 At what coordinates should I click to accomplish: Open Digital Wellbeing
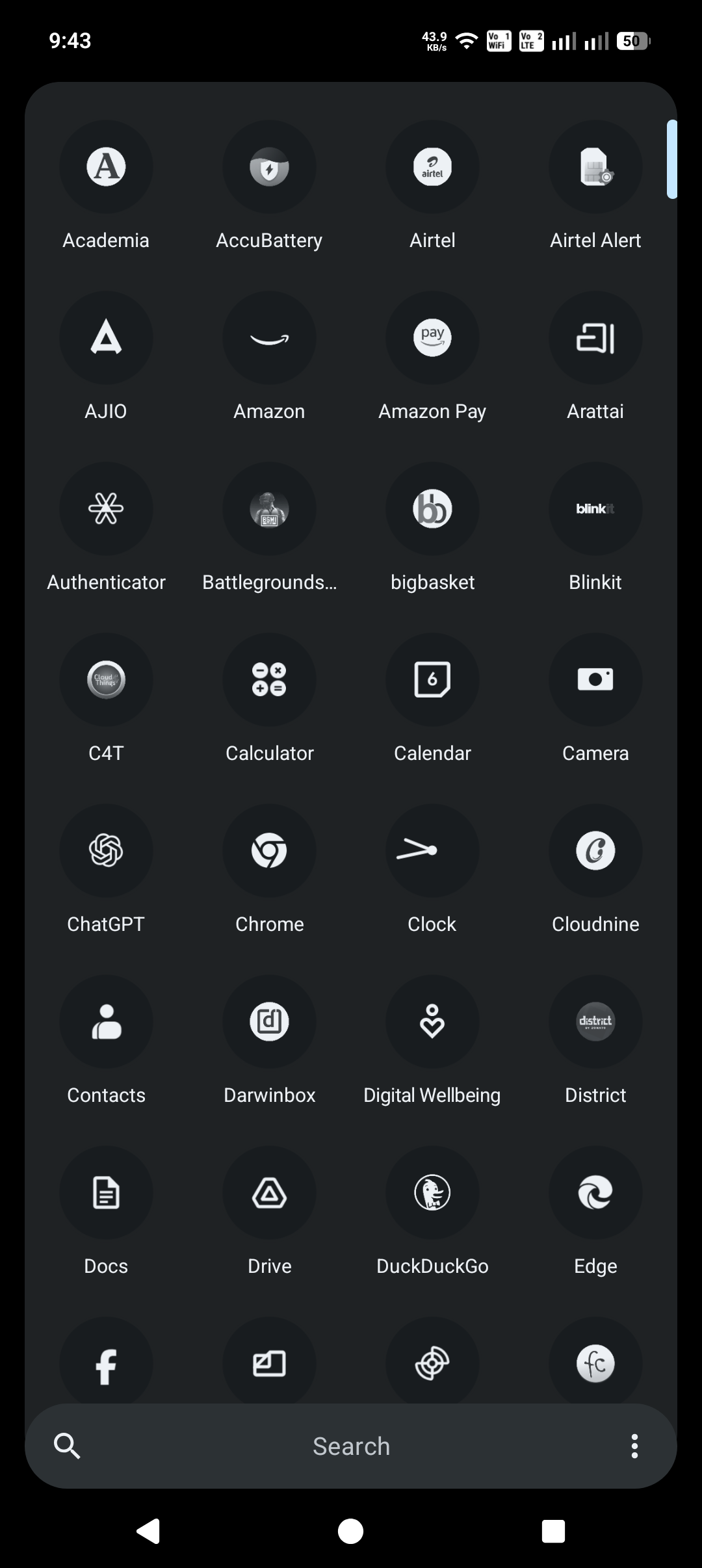point(432,1022)
